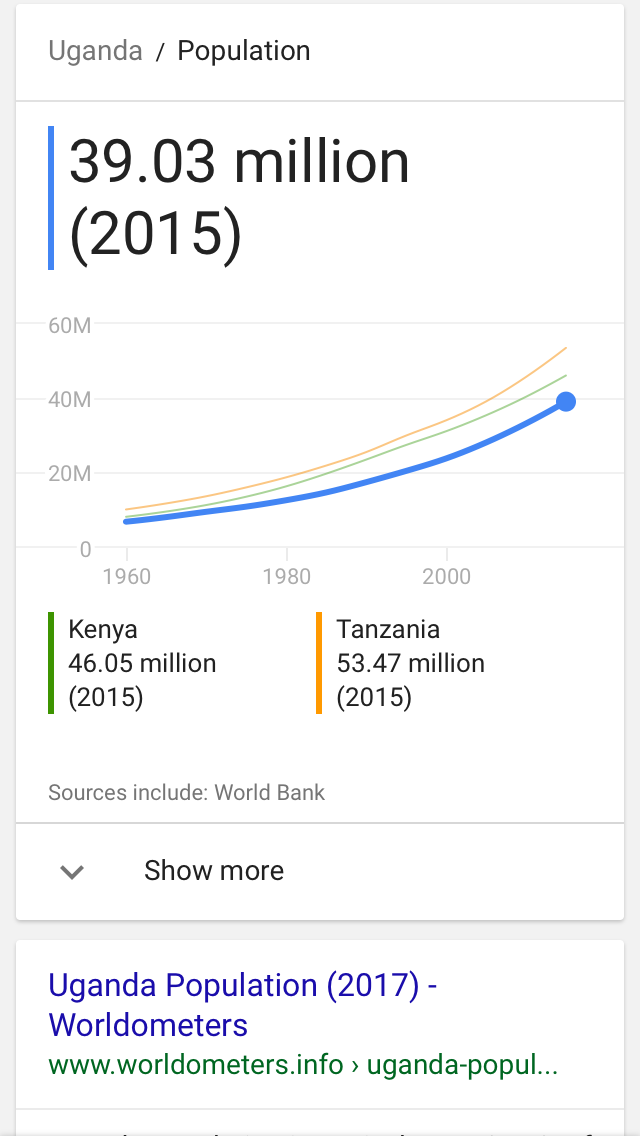The image size is (640, 1136).
Task: Select Tanzania population comparison
Action: coord(410,663)
